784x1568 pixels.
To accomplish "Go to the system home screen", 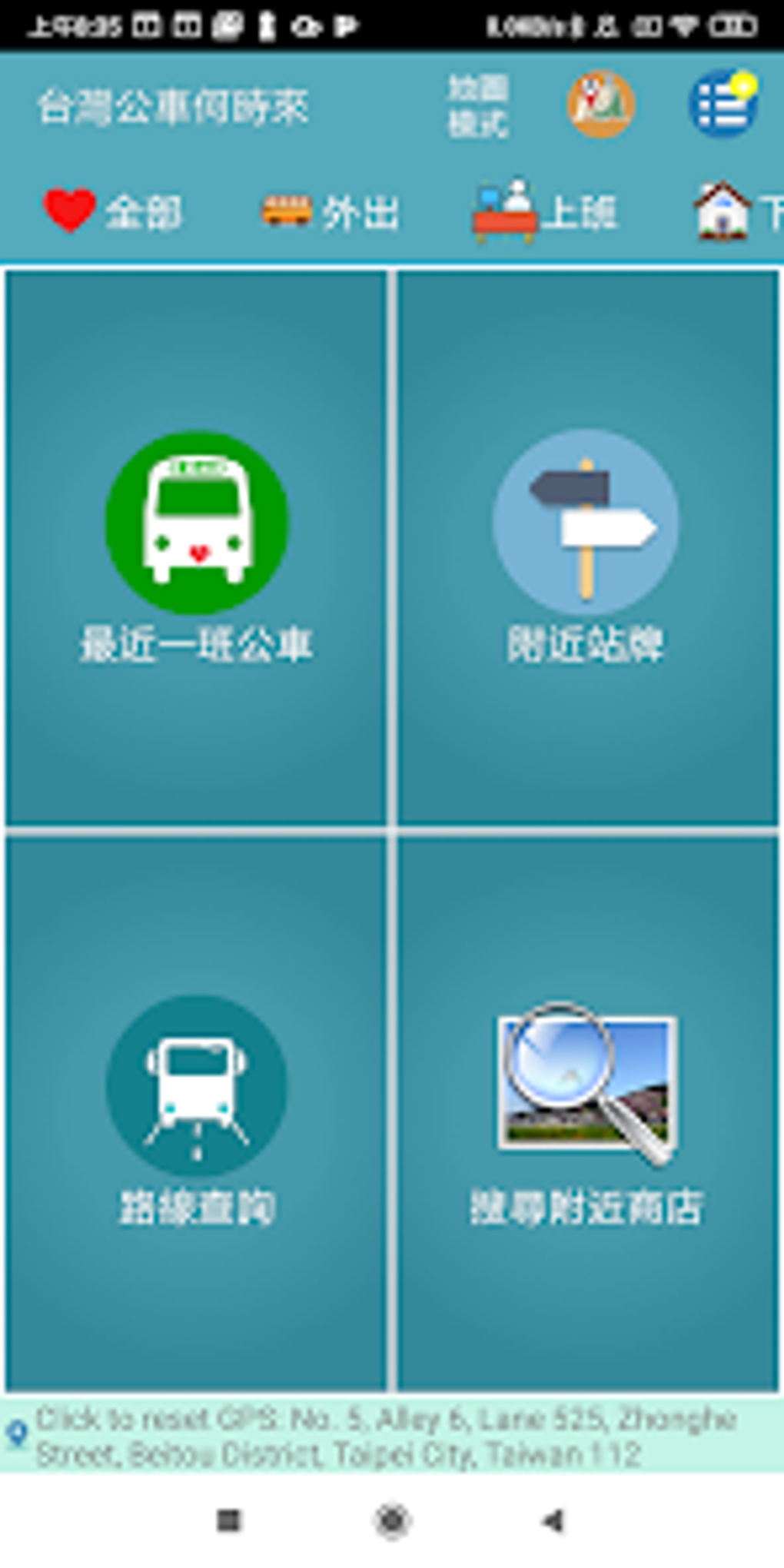I will click(392, 1520).
